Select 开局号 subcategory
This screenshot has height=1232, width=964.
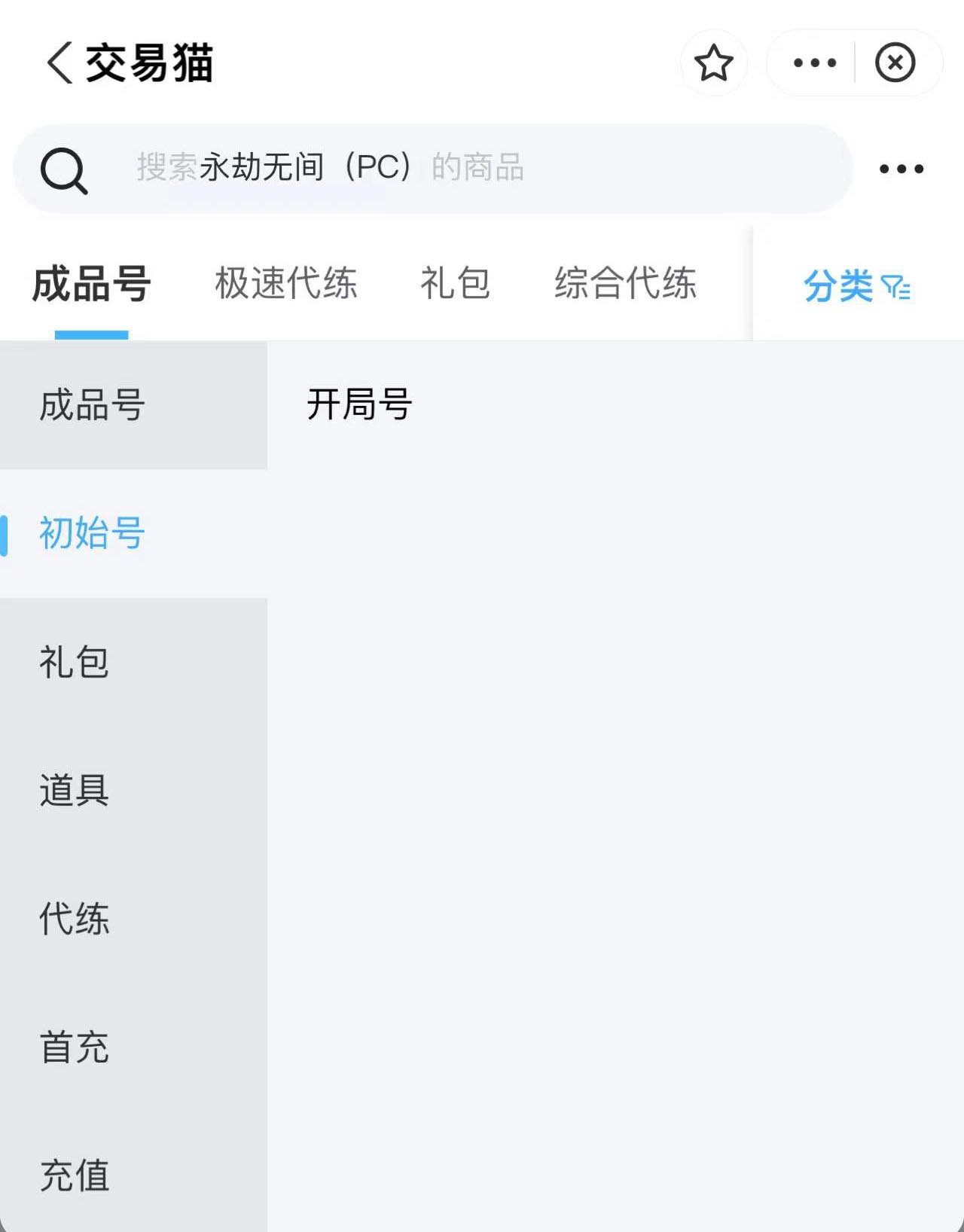359,404
